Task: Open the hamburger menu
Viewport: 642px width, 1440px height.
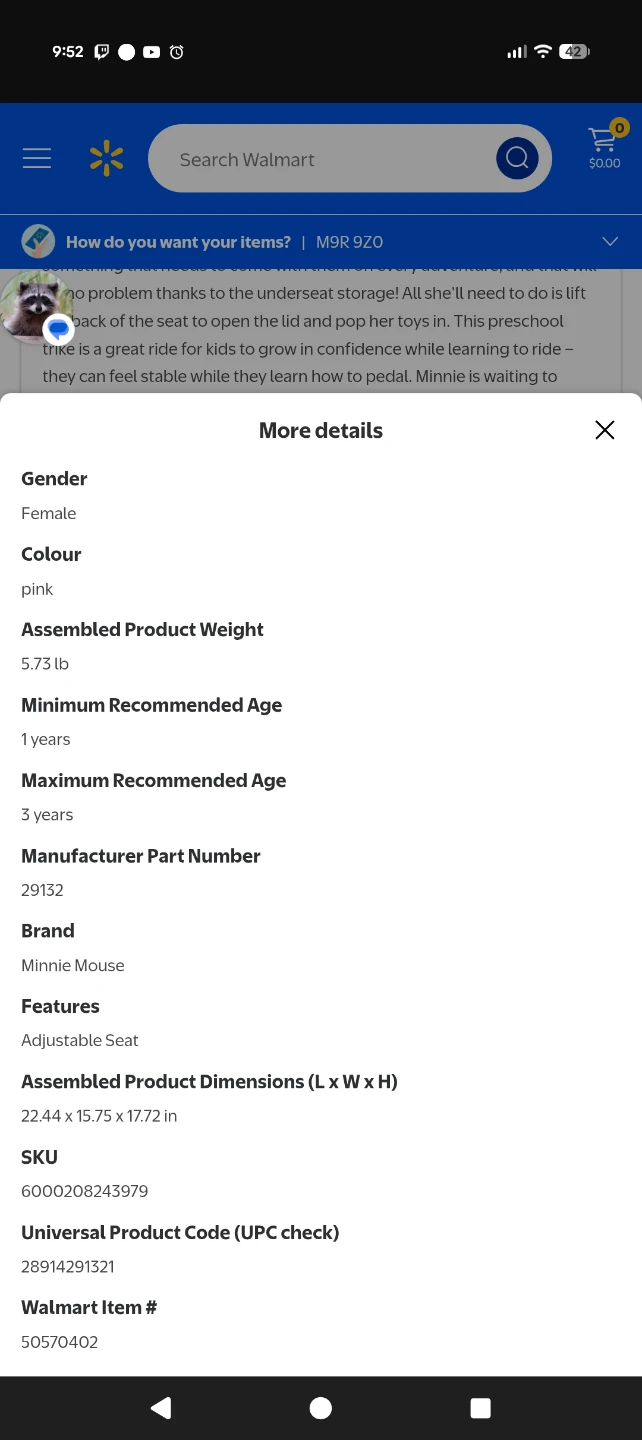Action: 37,158
